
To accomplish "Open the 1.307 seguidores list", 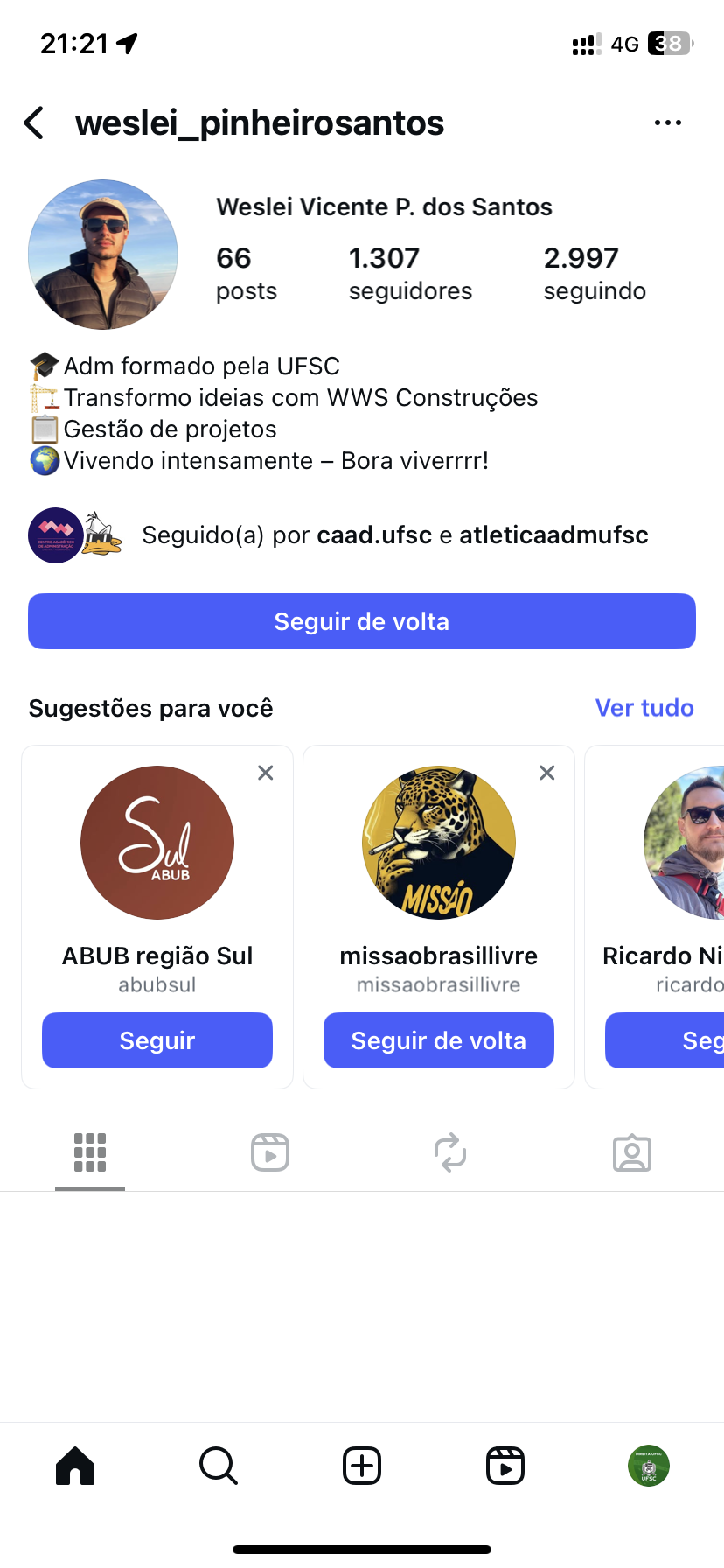I will point(409,273).
